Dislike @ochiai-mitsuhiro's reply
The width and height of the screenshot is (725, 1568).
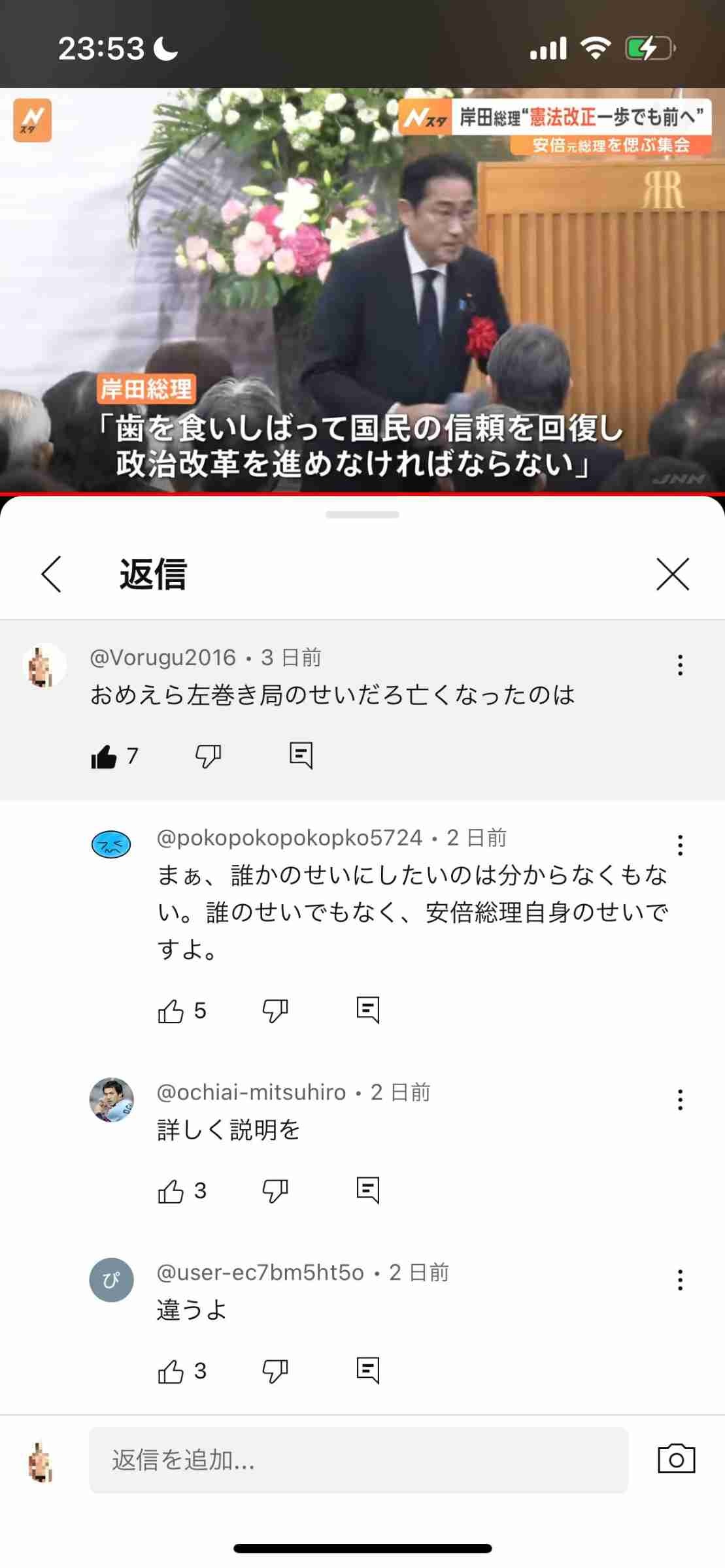[275, 1192]
